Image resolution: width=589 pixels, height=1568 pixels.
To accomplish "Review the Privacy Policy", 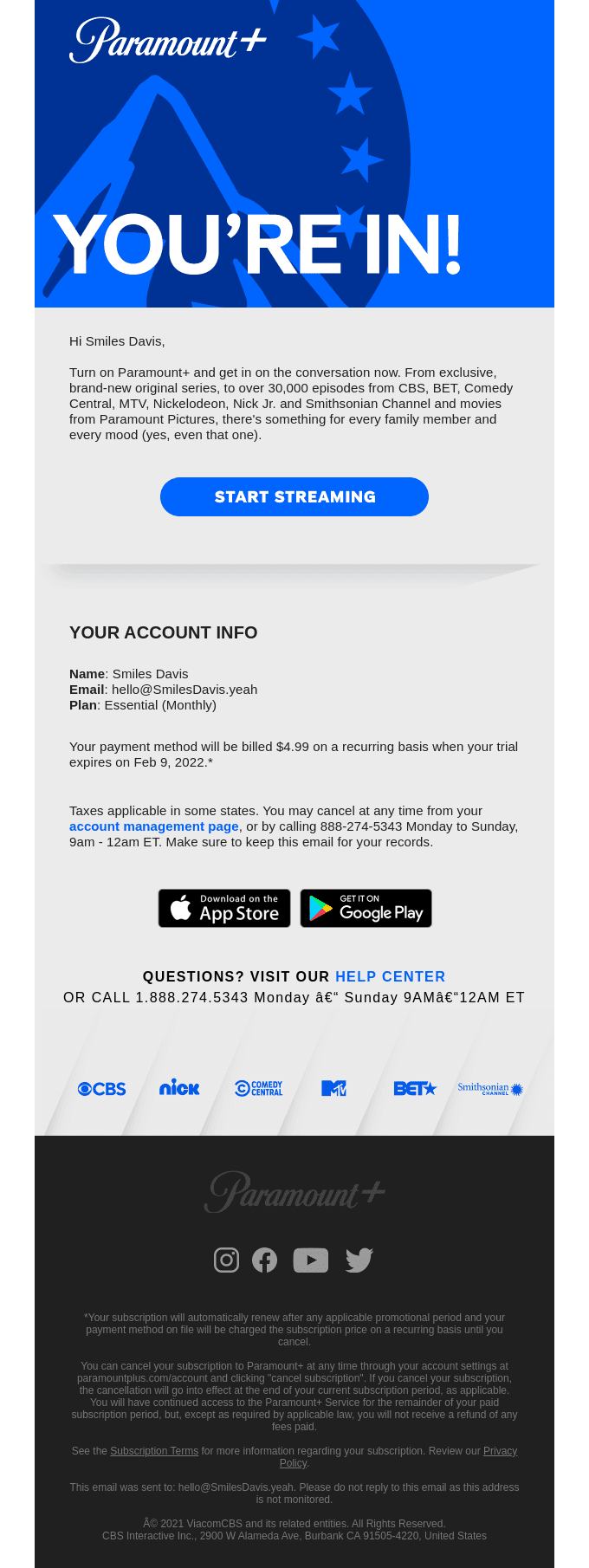I will click(x=500, y=1451).
